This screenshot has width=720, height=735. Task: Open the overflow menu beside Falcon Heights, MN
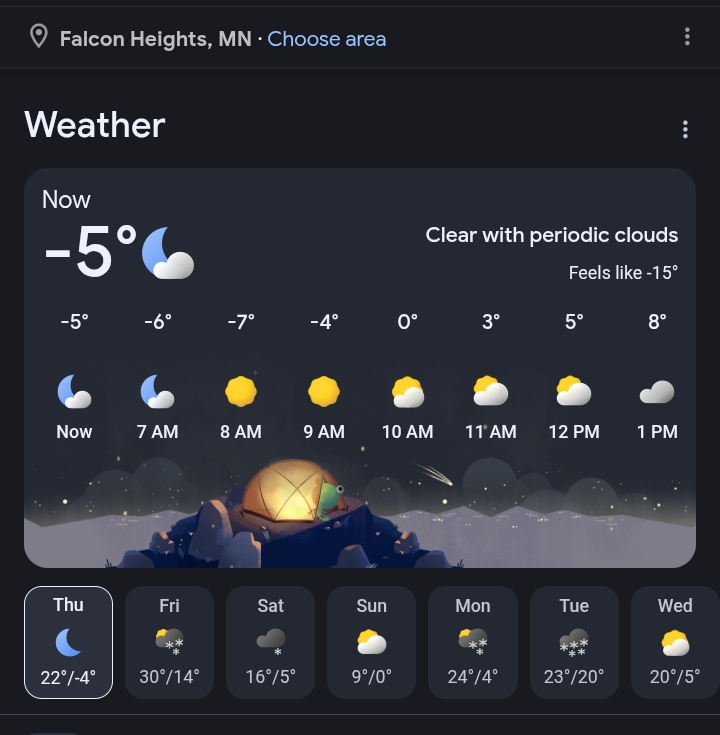(687, 37)
